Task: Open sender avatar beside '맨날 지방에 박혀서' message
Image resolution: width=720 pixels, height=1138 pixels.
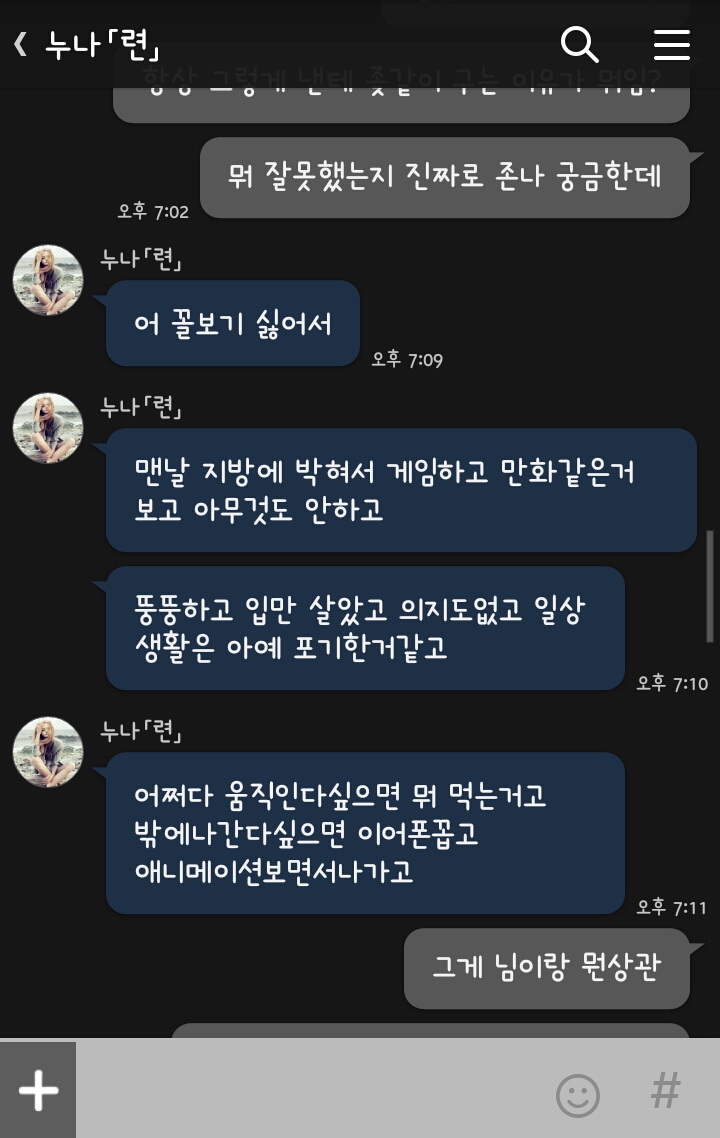Action: (x=47, y=428)
